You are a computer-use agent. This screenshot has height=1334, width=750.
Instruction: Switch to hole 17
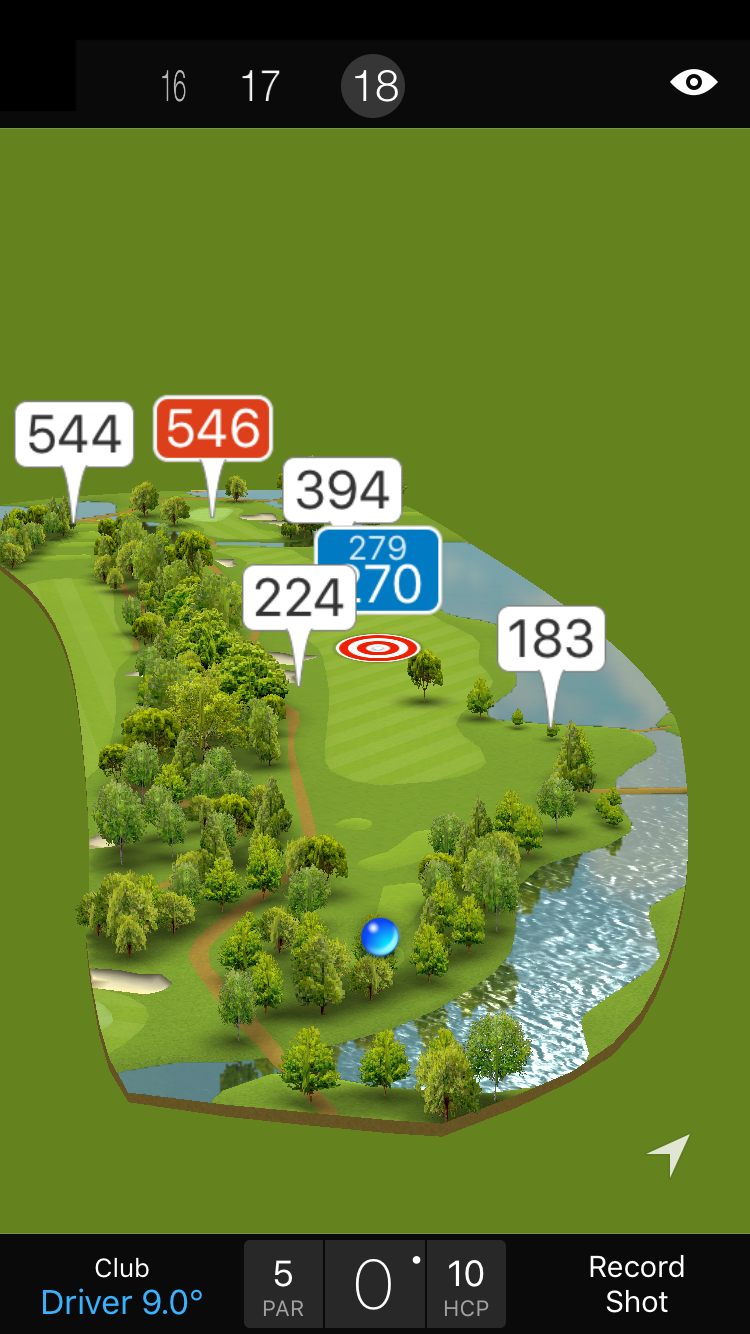[260, 86]
